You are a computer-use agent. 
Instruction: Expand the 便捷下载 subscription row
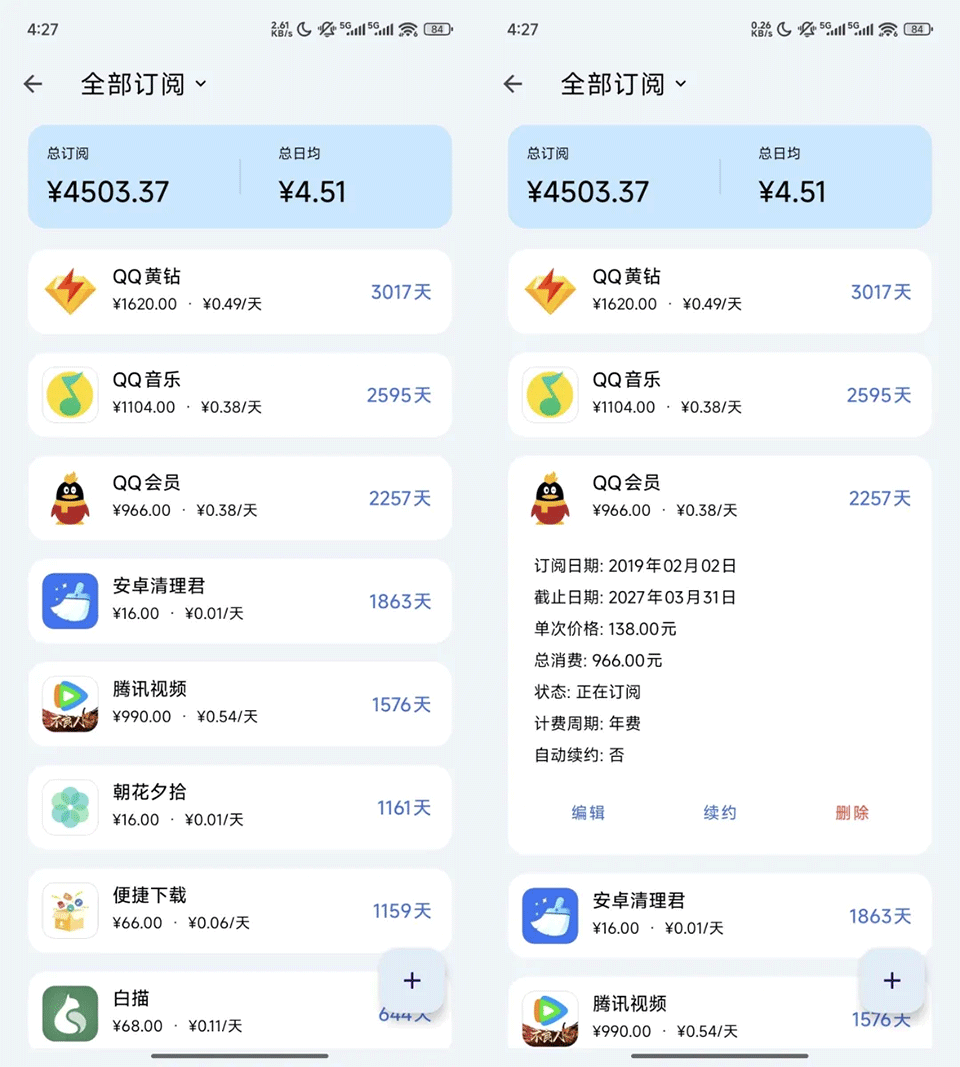239,910
